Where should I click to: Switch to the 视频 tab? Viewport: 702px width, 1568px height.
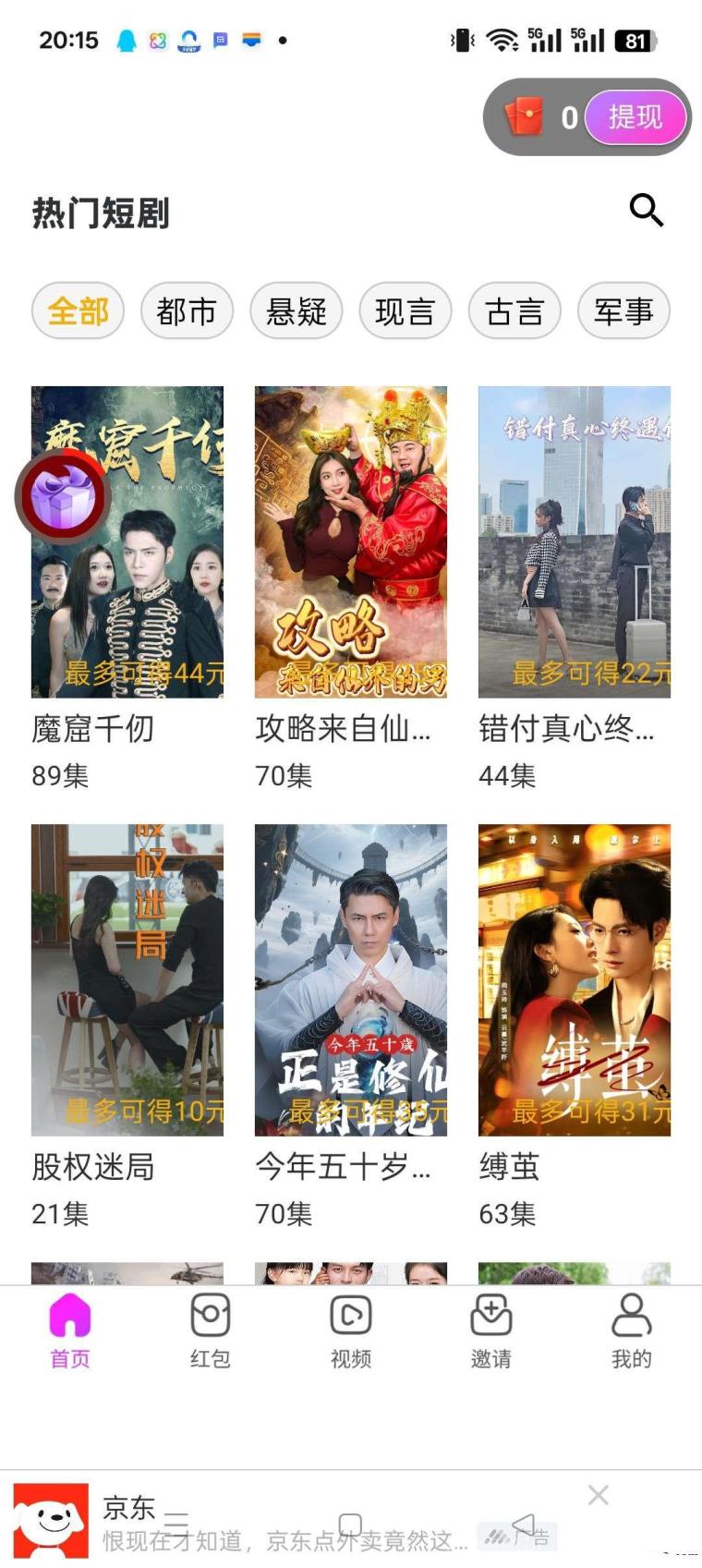351,1331
